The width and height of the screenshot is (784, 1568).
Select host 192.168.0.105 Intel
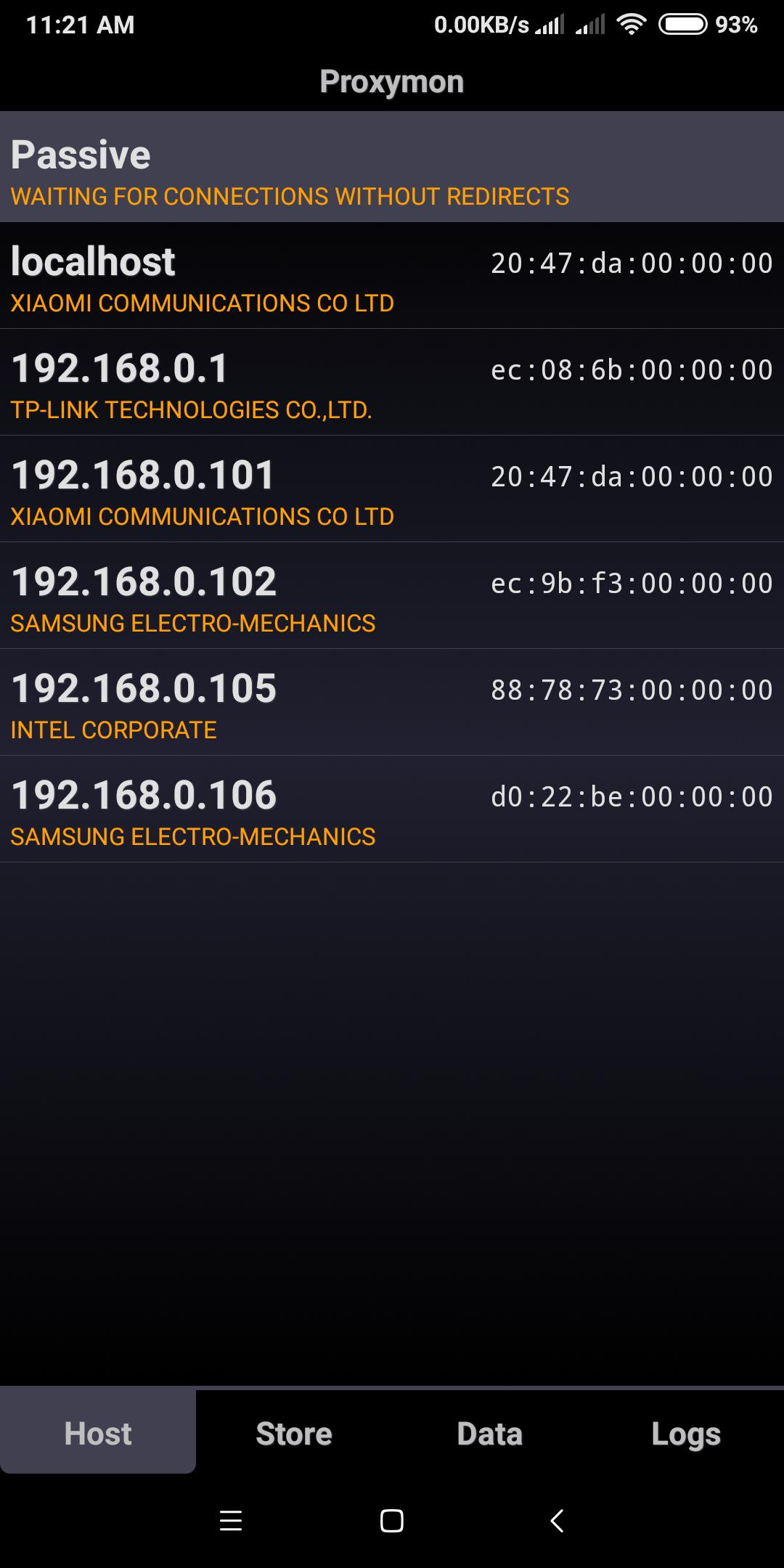click(392, 703)
